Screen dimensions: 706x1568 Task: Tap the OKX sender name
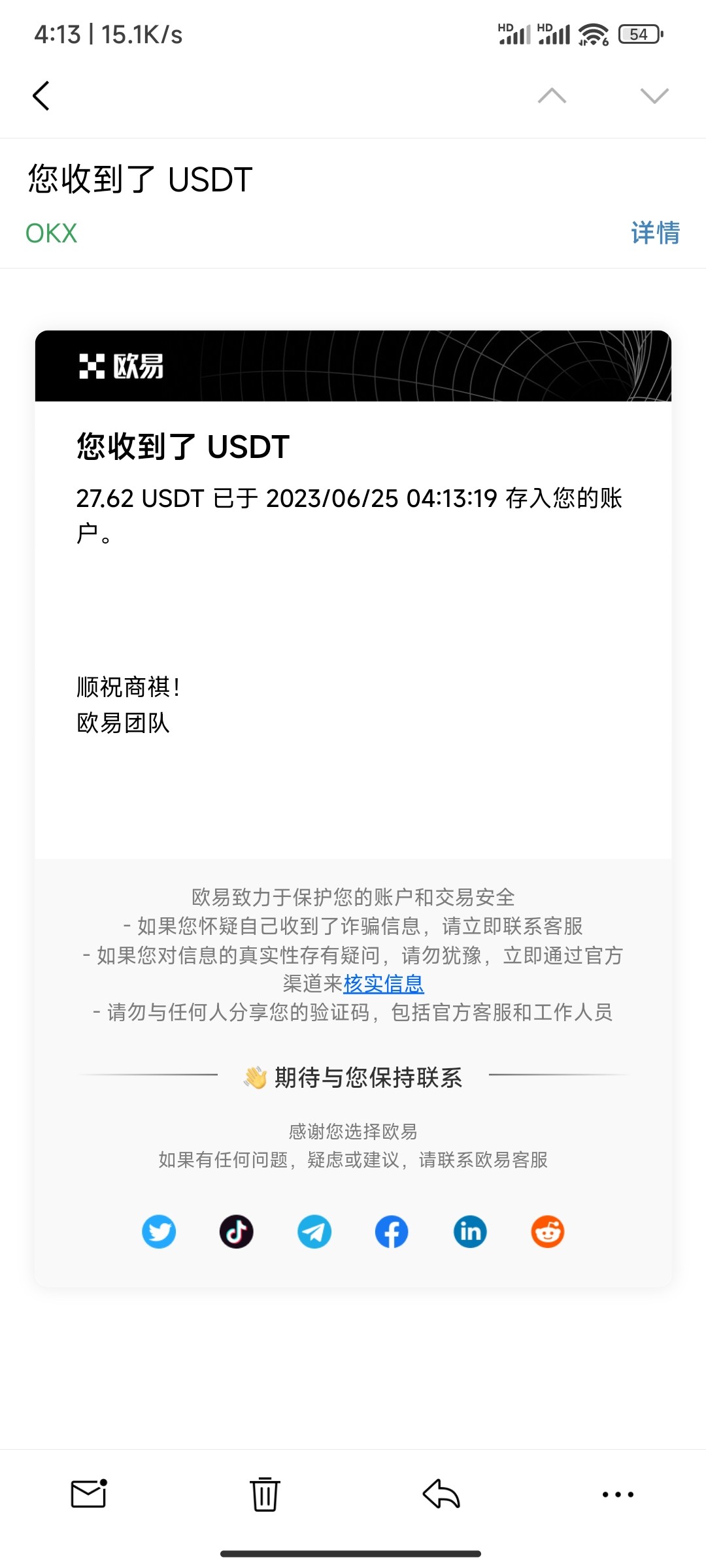51,233
